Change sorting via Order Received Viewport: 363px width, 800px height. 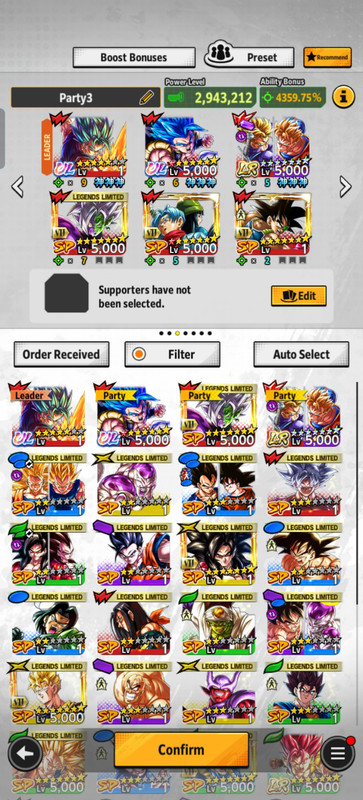click(x=61, y=354)
